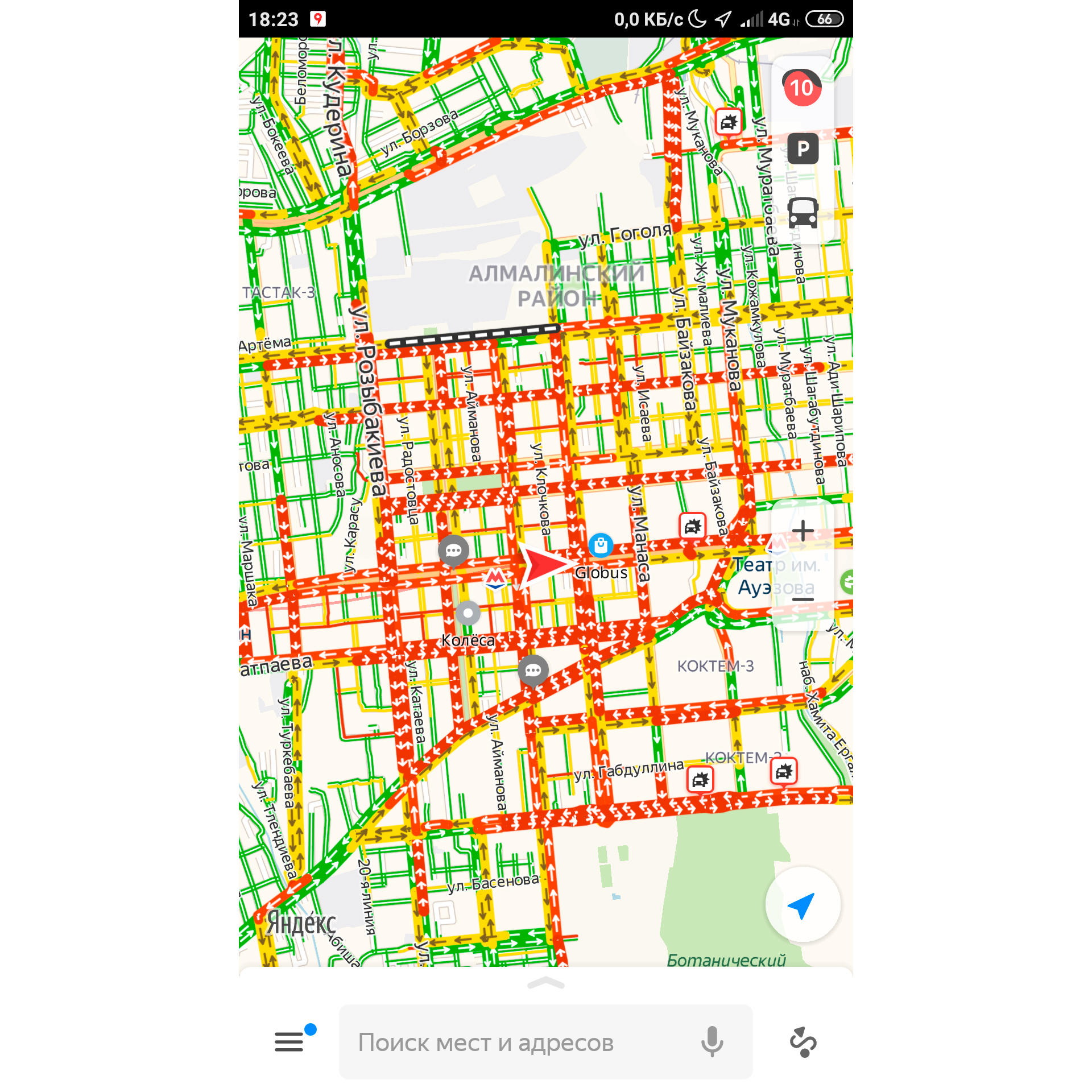Image resolution: width=1092 pixels, height=1092 pixels.
Task: Expand the bottom panel chevron
Action: tap(545, 983)
